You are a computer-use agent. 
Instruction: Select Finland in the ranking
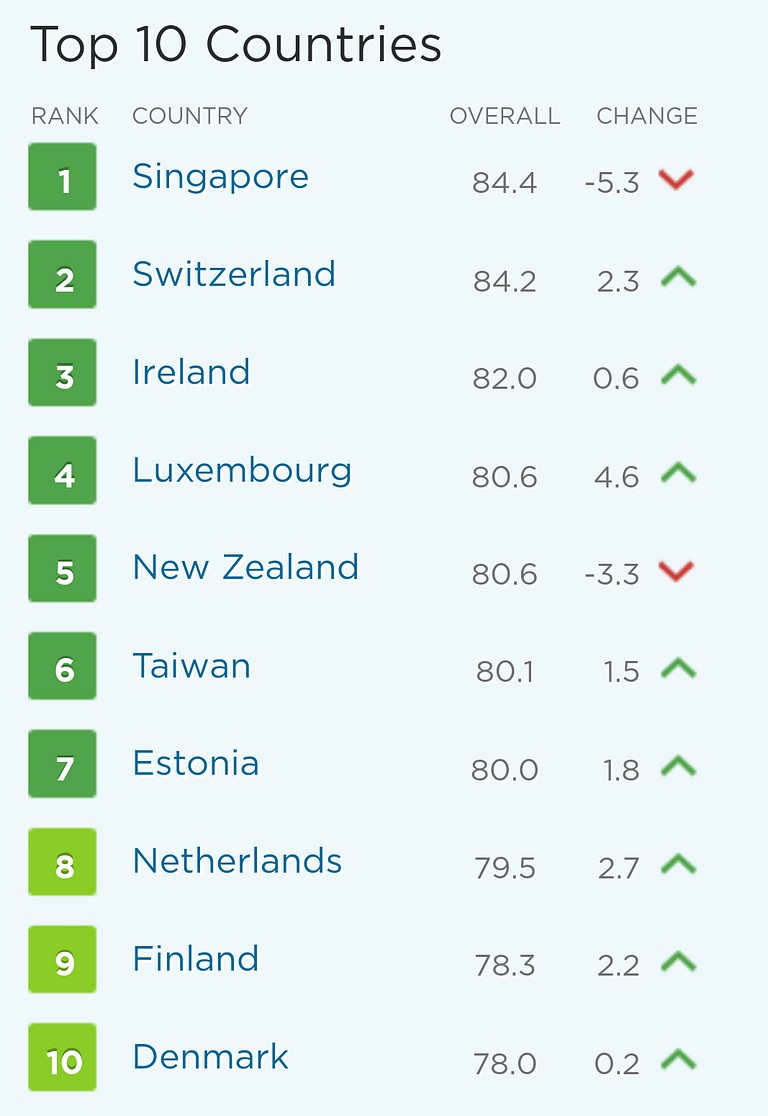196,959
